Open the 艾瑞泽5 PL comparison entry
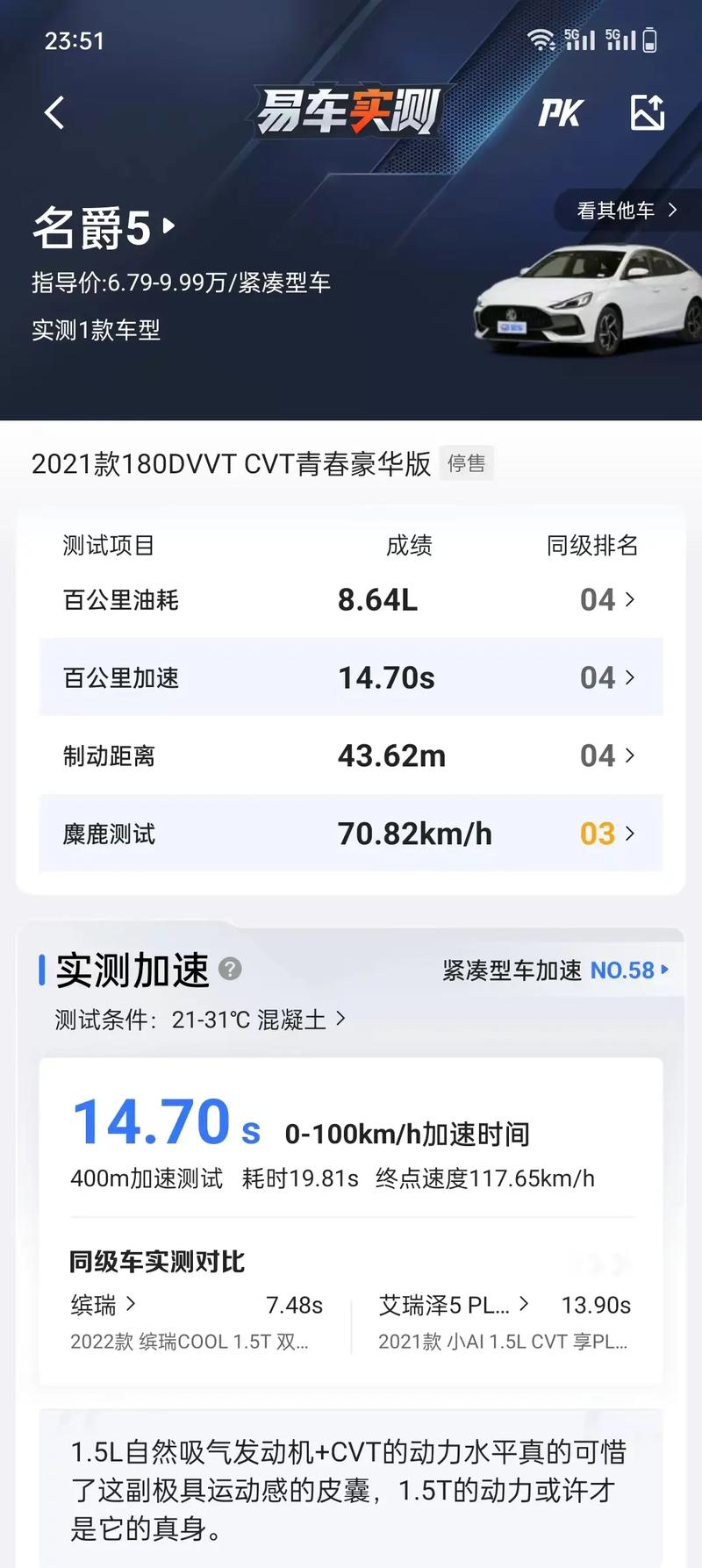The image size is (702, 1568). coord(449,1306)
